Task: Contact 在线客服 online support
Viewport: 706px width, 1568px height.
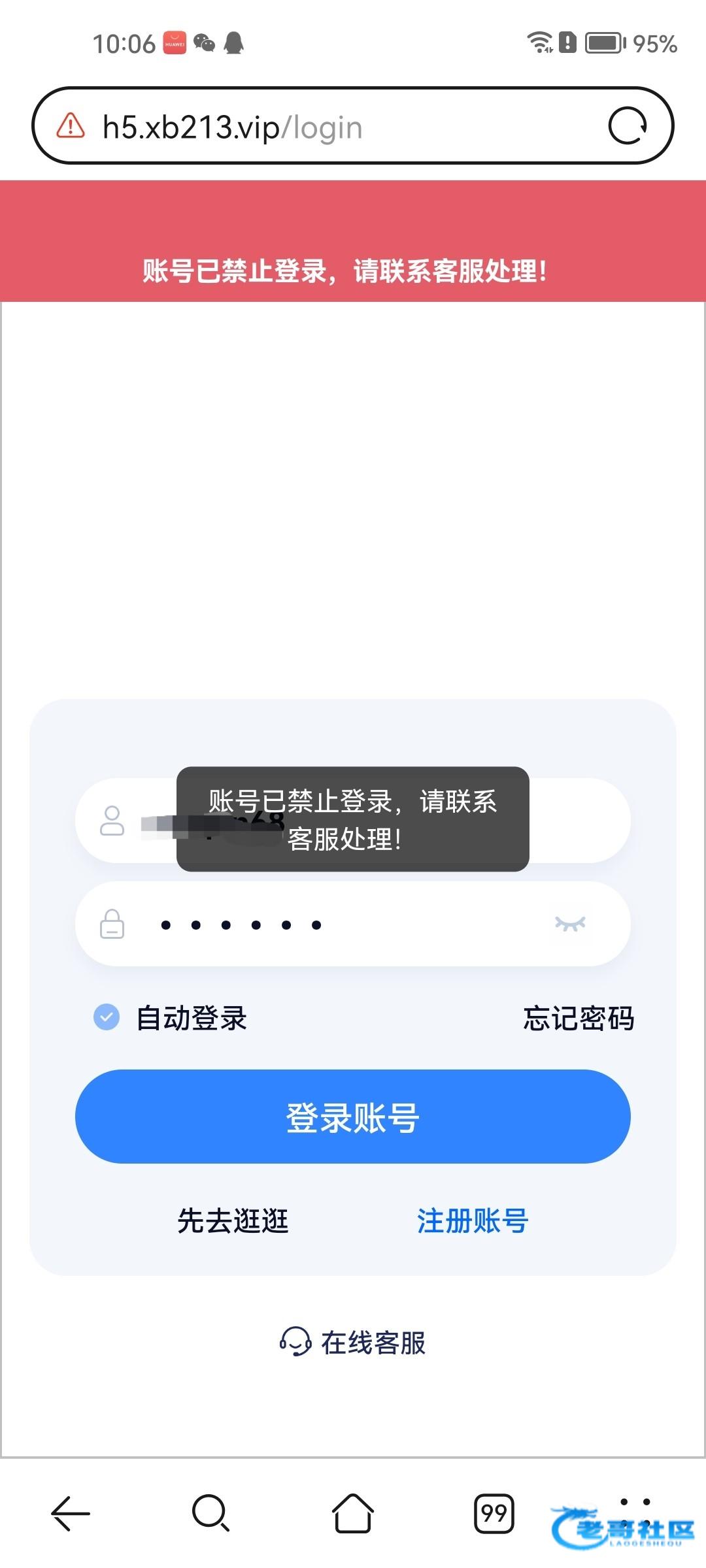Action: (353, 1343)
